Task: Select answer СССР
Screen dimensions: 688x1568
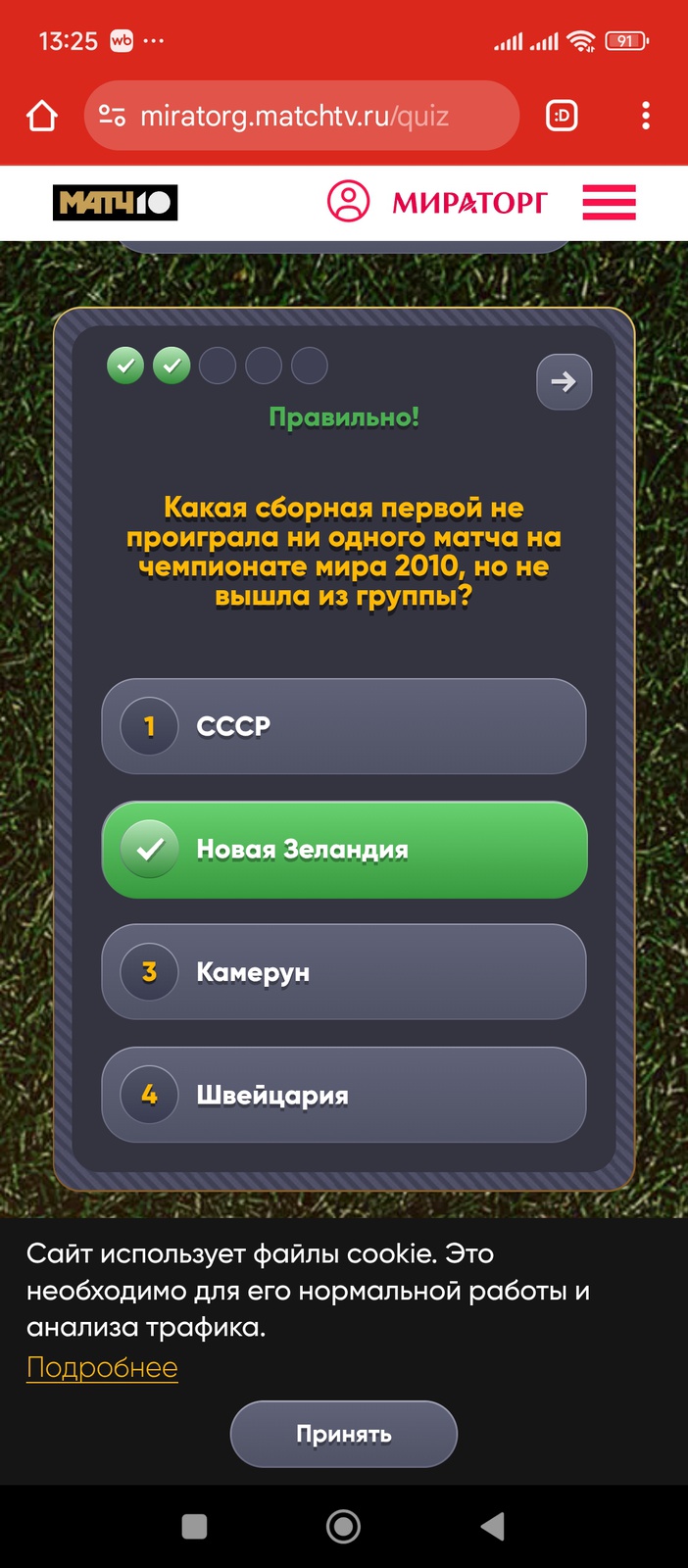Action: 344,726
